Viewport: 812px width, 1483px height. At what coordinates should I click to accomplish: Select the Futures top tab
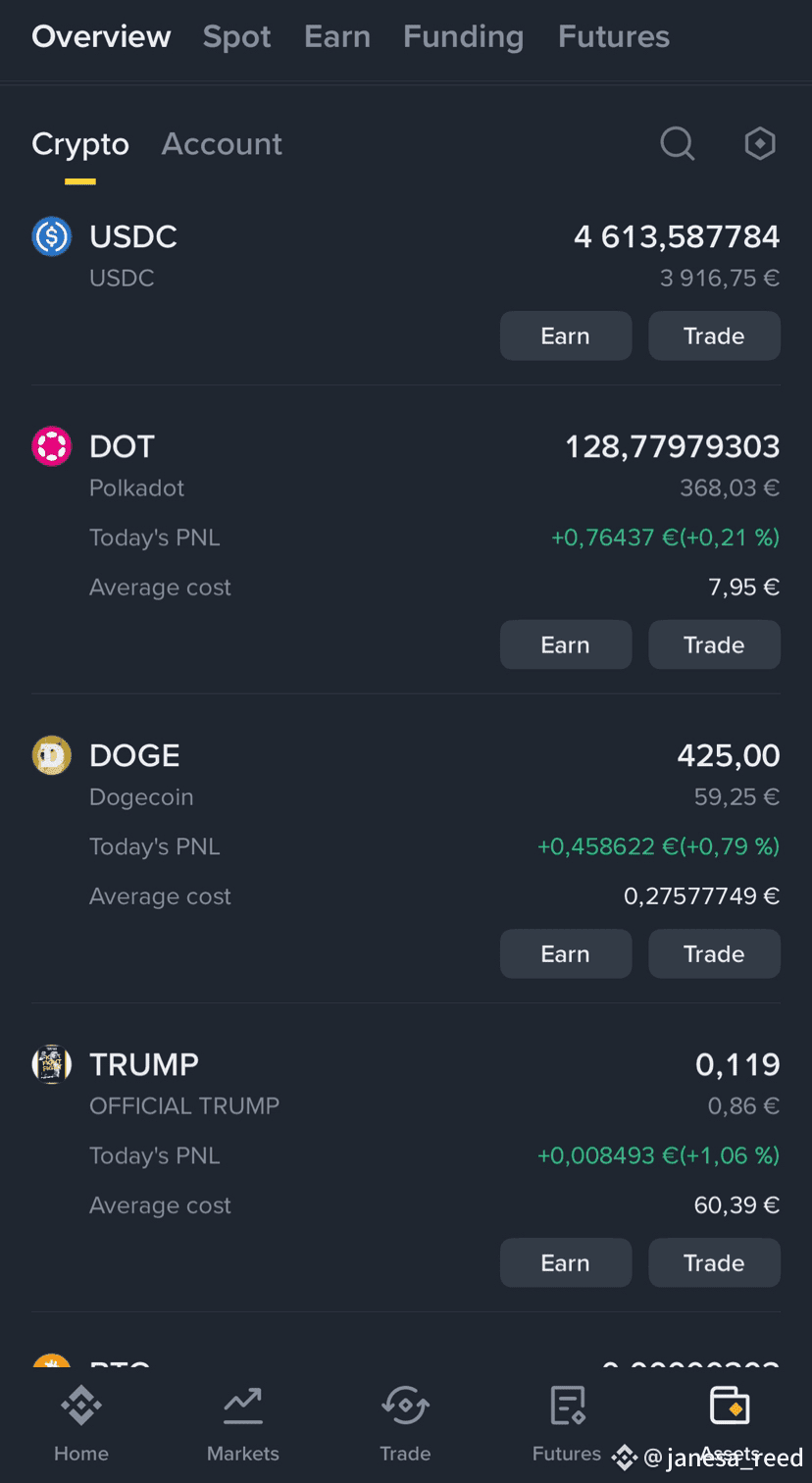[614, 36]
